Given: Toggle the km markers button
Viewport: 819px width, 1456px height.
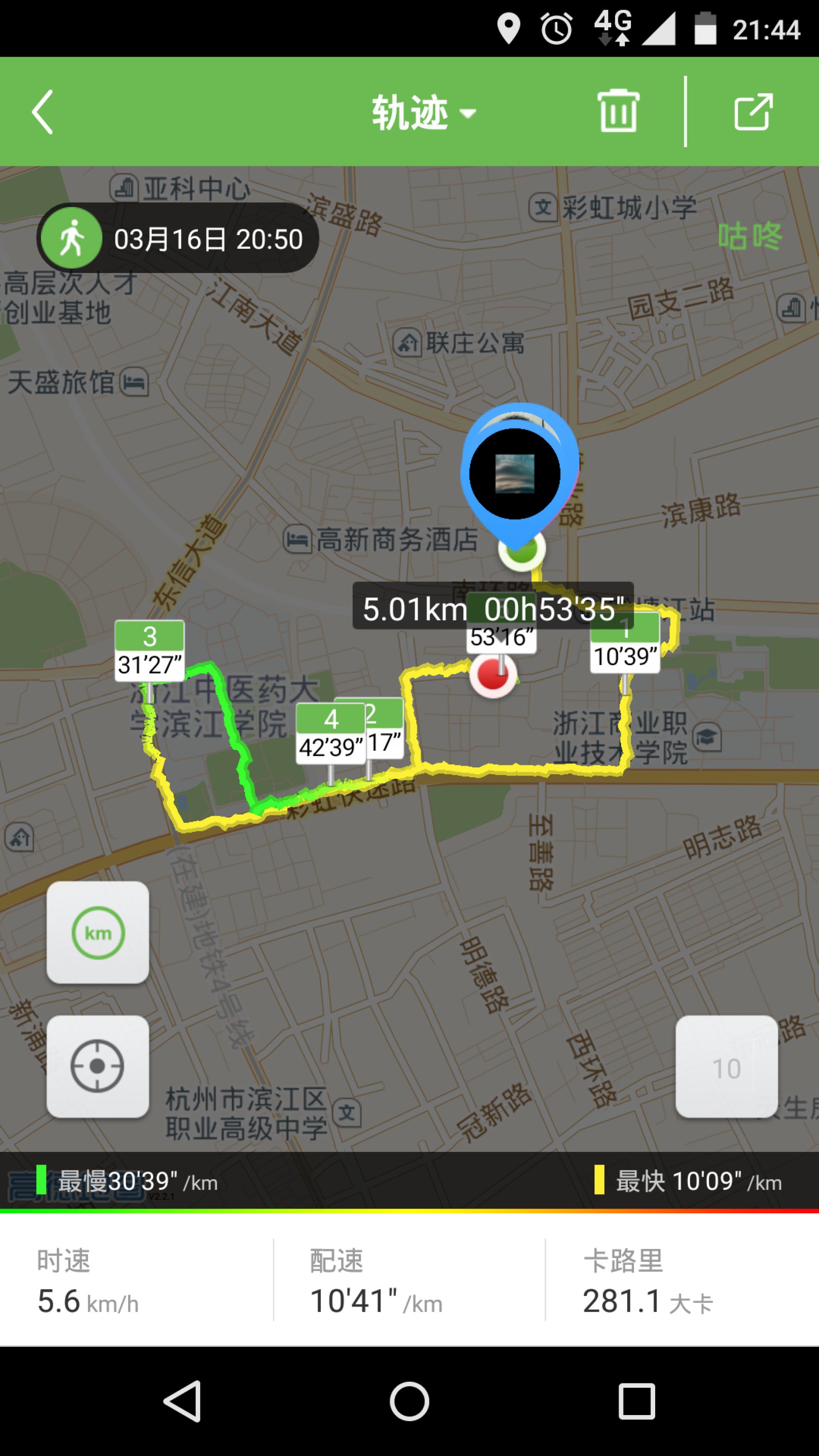Looking at the screenshot, I should (98, 933).
